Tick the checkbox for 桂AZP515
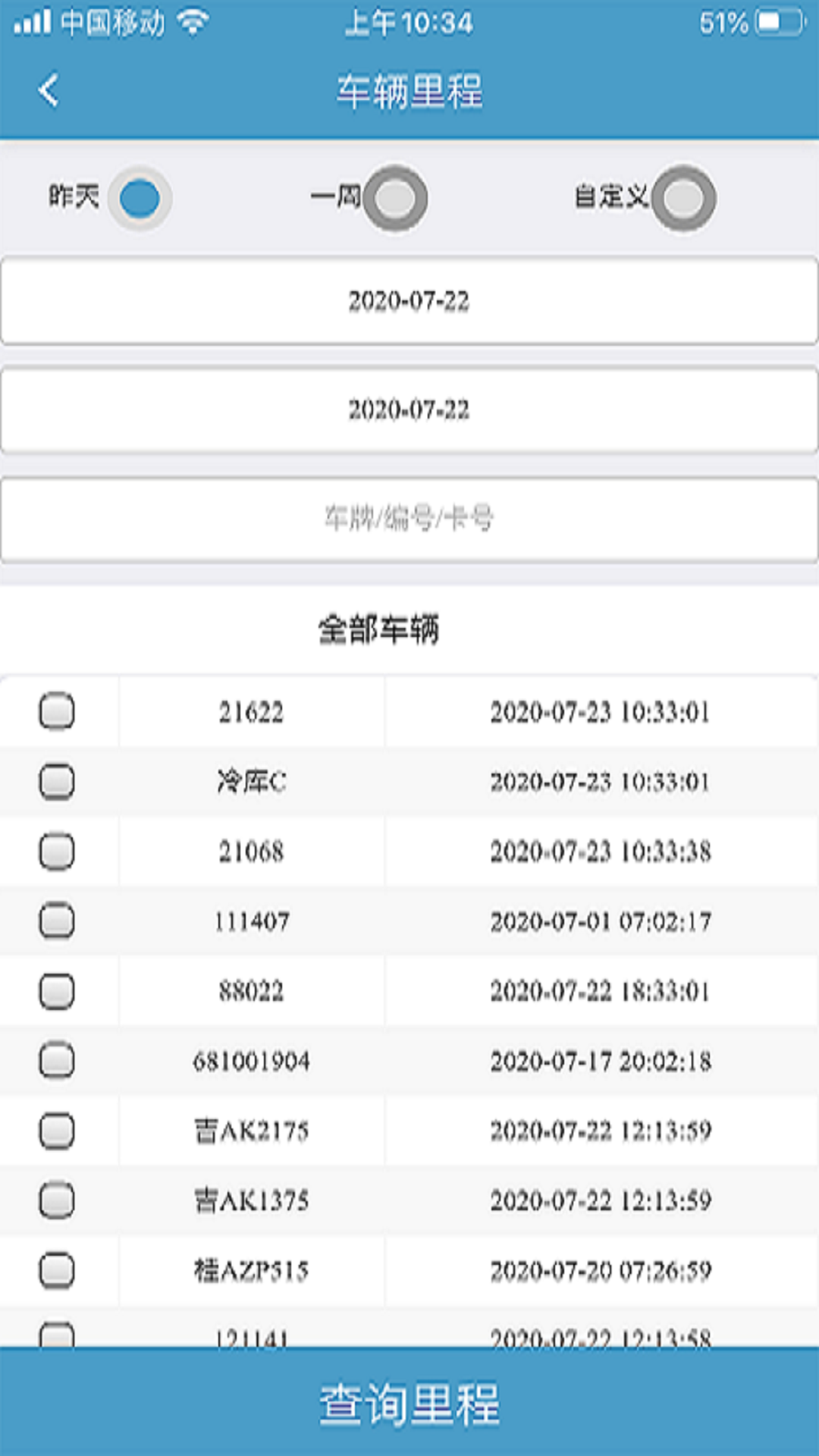The width and height of the screenshot is (819, 1456). (57, 1269)
